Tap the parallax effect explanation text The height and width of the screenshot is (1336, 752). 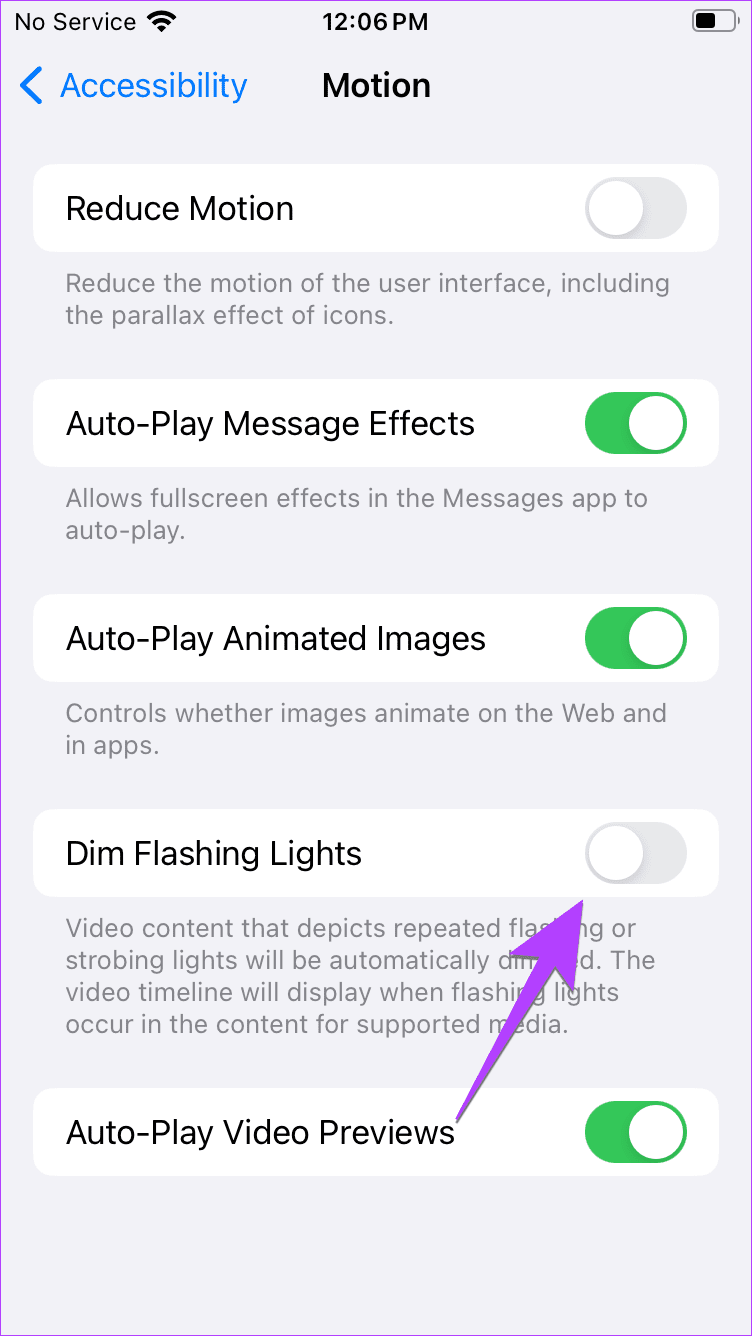[x=367, y=299]
